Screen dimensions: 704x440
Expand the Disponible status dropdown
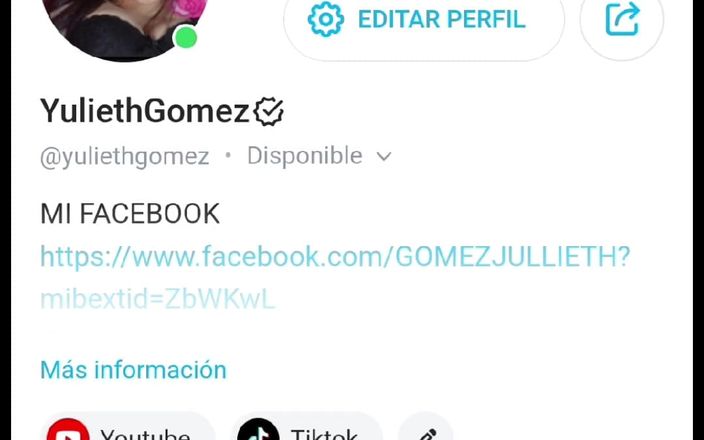[384, 156]
